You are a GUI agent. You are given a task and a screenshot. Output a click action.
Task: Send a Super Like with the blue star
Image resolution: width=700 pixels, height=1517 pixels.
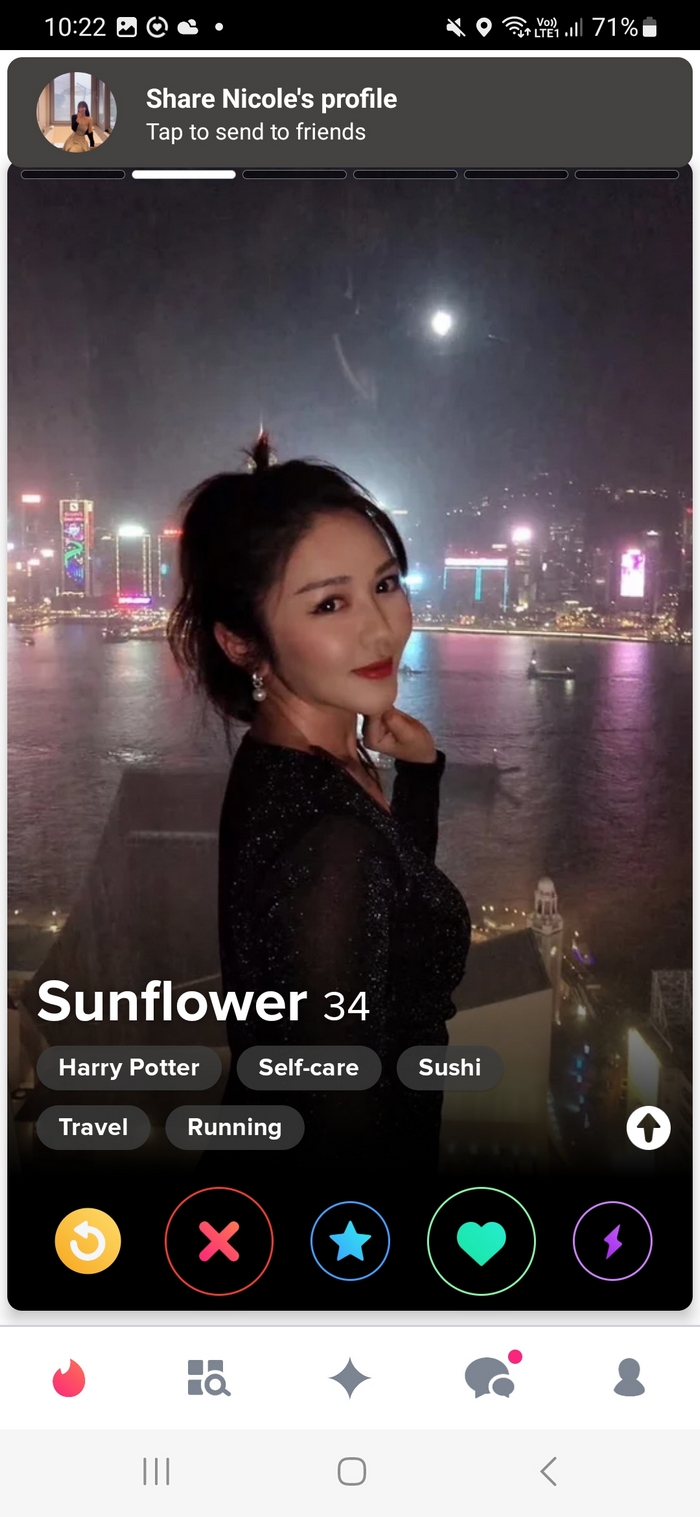[x=350, y=1242]
